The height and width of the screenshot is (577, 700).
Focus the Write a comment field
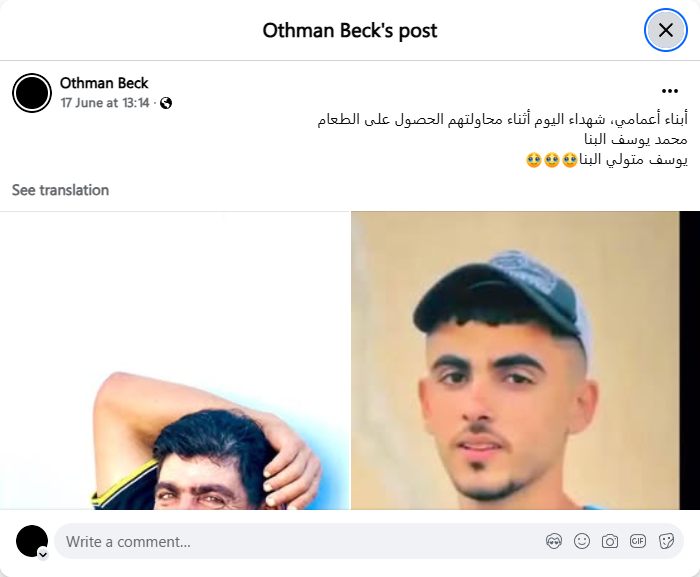click(290, 541)
